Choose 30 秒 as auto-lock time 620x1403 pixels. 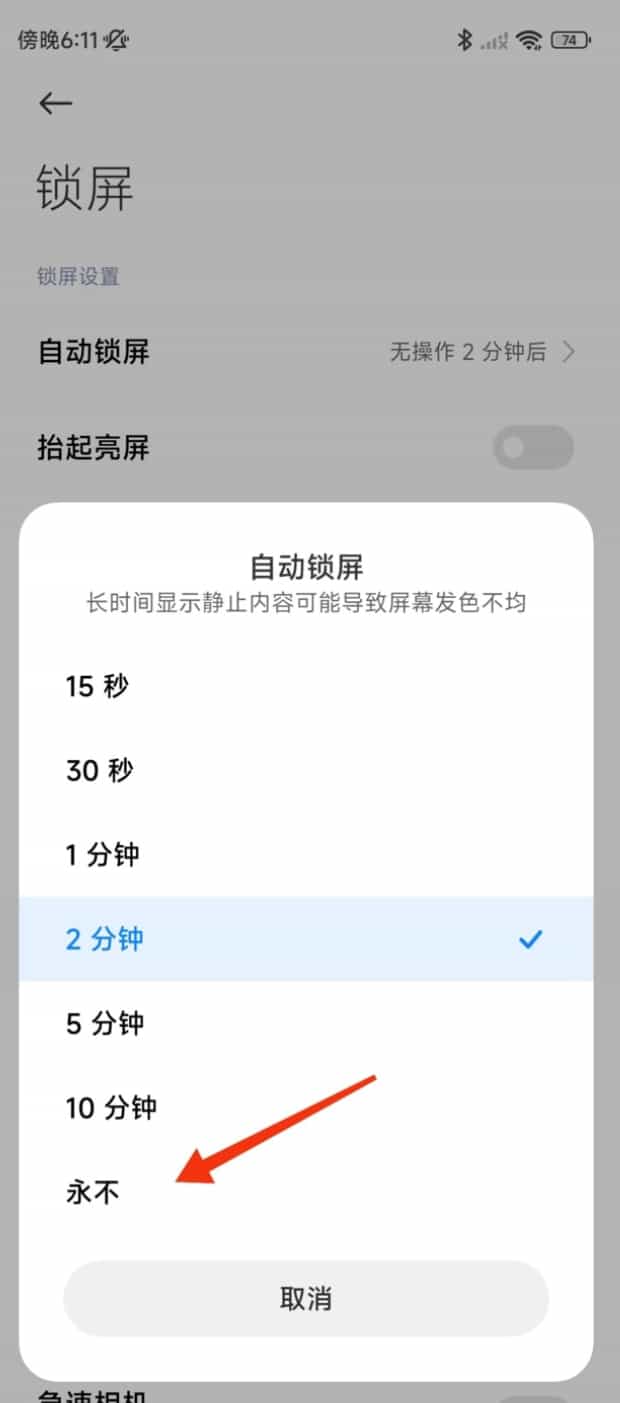click(99, 771)
